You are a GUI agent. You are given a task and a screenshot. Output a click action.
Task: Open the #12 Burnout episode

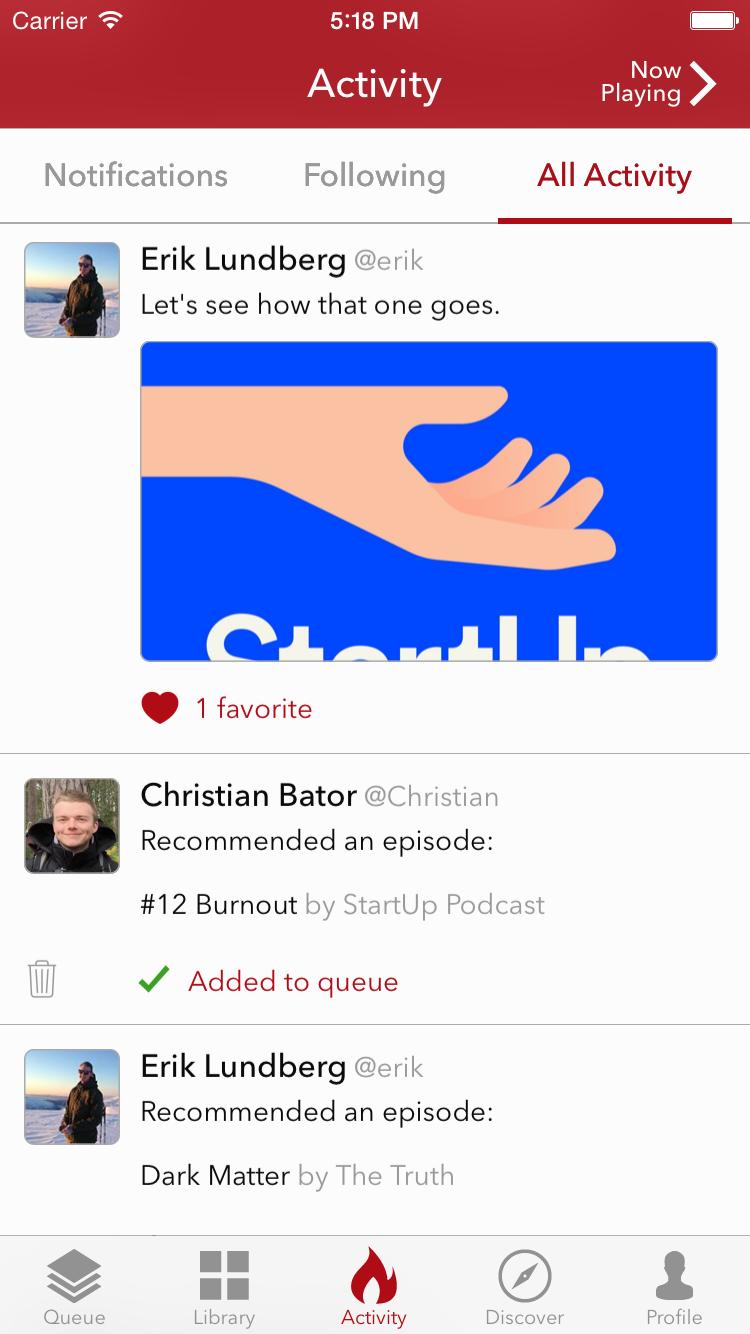tap(219, 905)
